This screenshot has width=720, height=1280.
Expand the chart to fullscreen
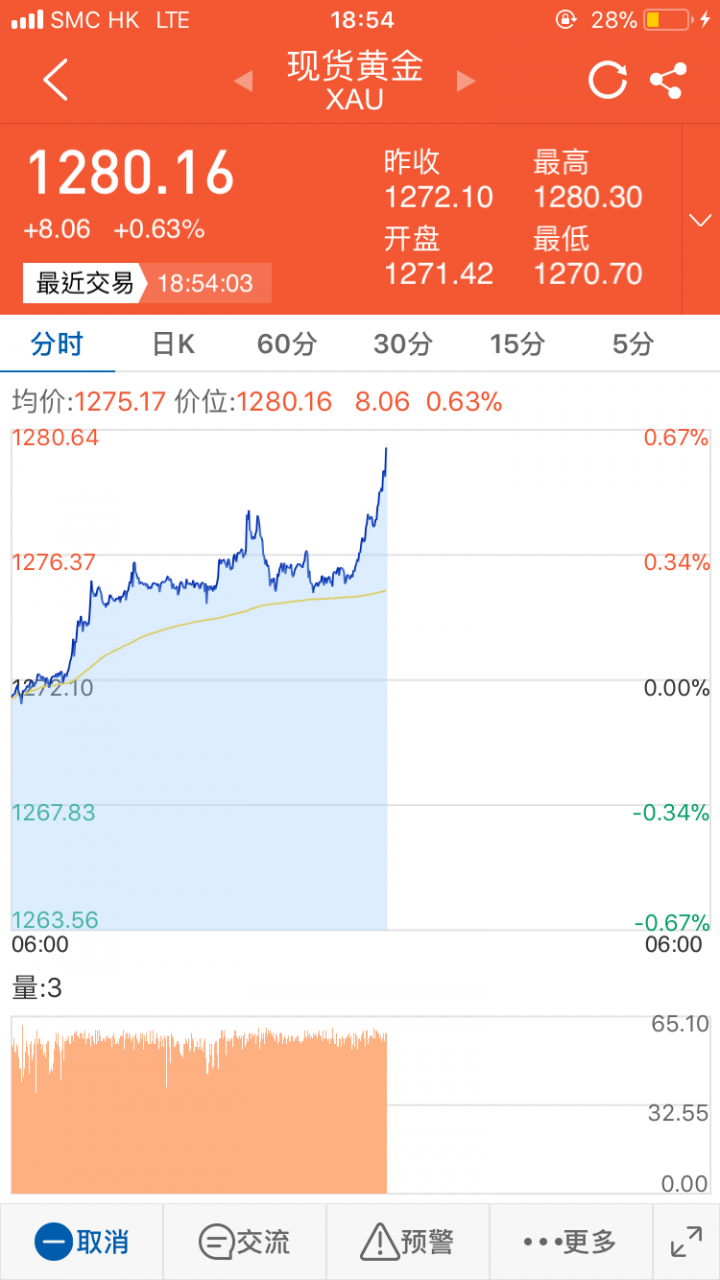[x=686, y=1242]
